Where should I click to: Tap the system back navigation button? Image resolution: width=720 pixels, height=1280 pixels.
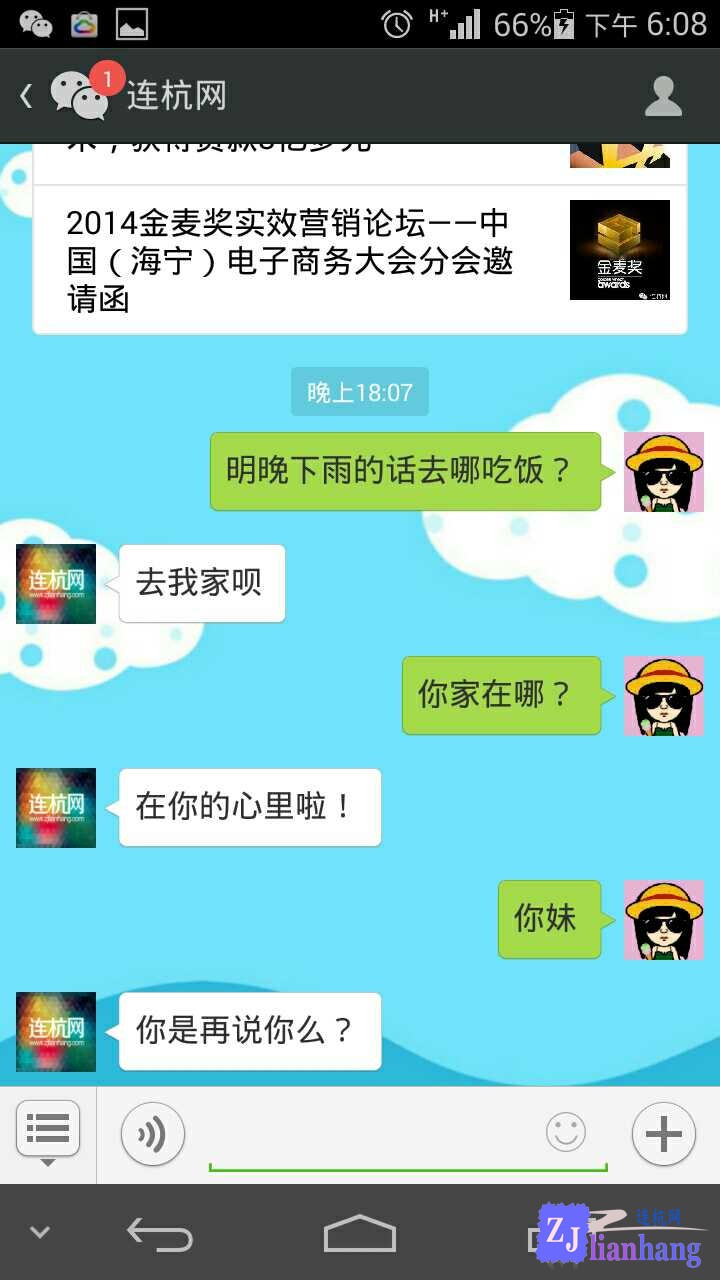point(159,1234)
